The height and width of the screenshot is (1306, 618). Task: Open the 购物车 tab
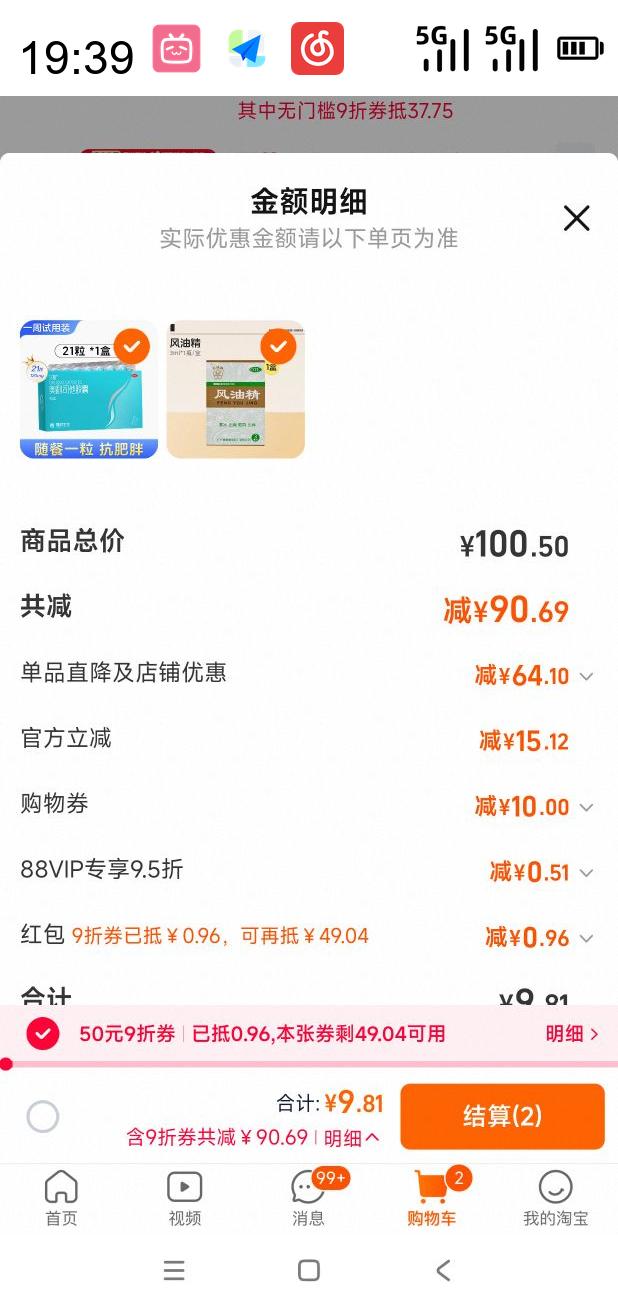click(x=432, y=1198)
